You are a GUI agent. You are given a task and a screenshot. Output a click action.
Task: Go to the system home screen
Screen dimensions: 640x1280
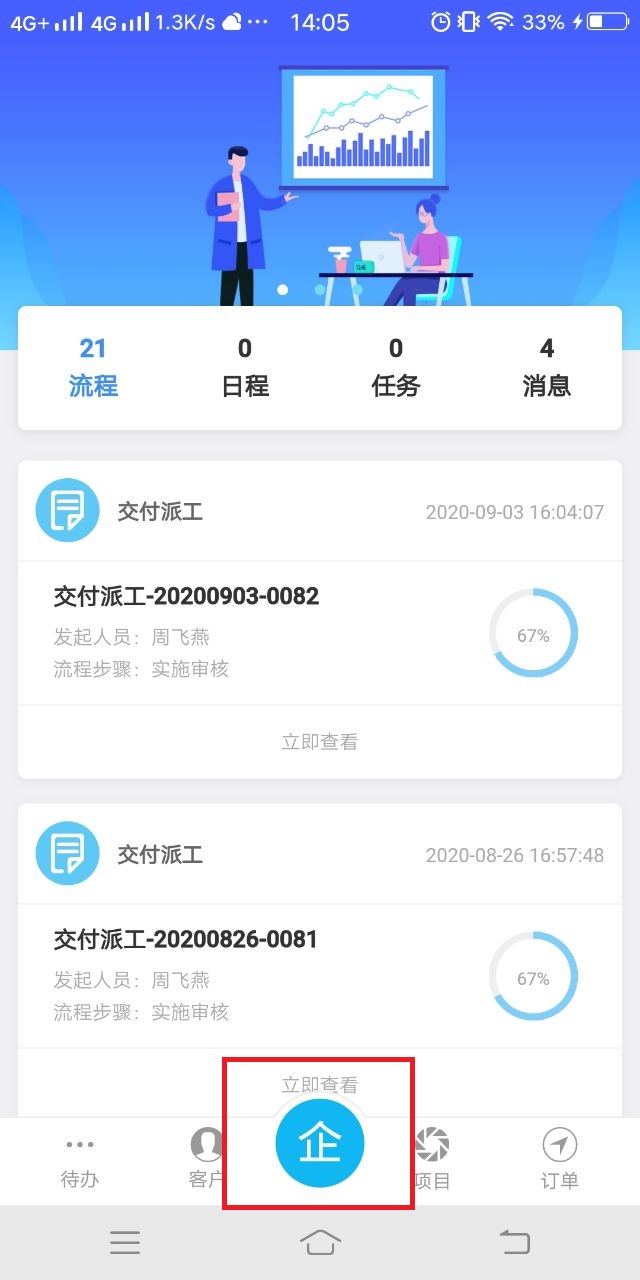(x=320, y=1242)
